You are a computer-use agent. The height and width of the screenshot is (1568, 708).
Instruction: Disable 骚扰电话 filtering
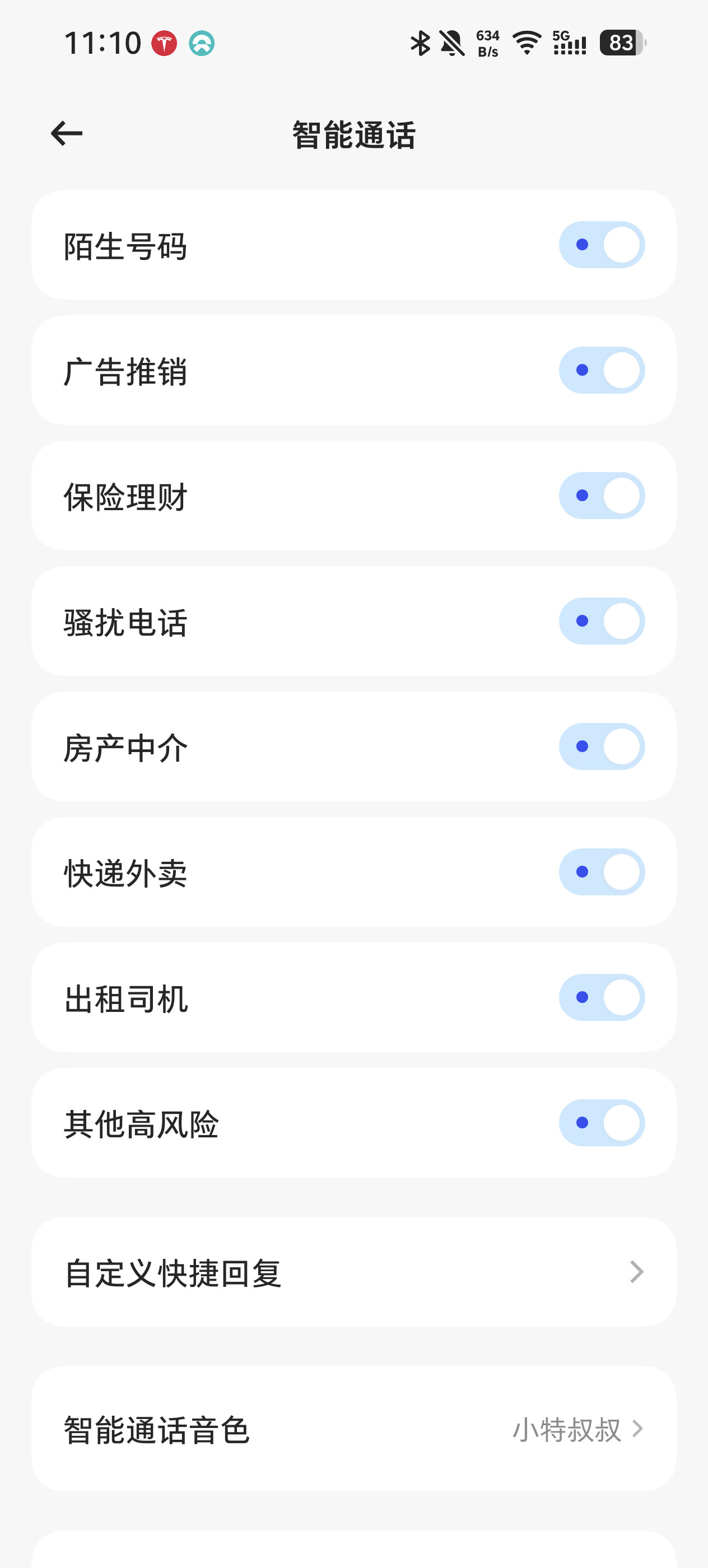coord(602,621)
